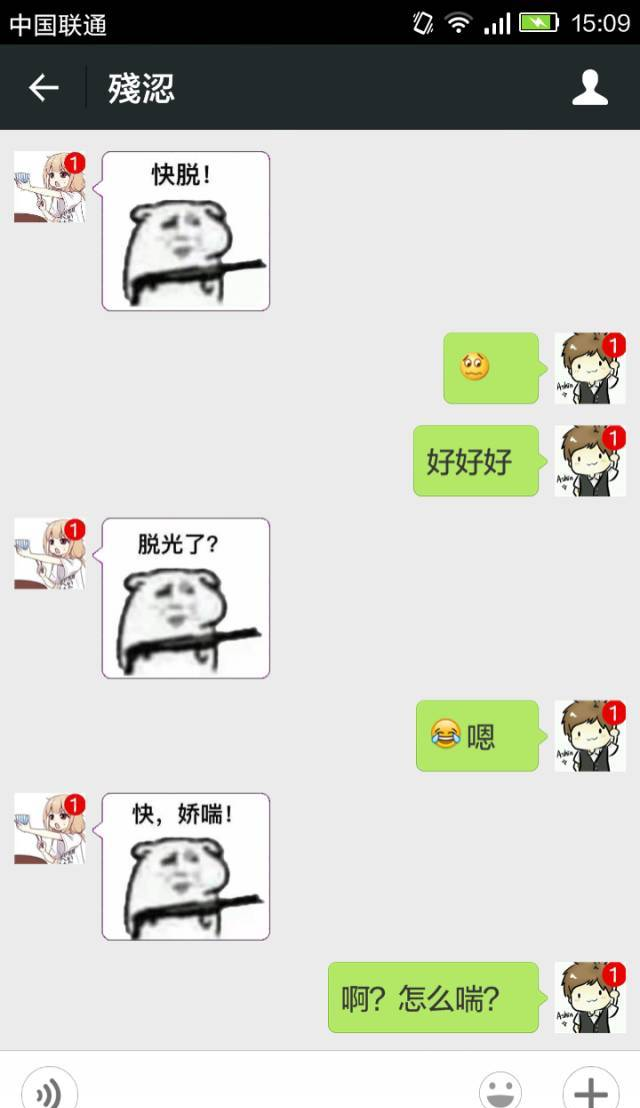
Task: Tap my avatar beside 好好好 message
Action: click(x=590, y=461)
